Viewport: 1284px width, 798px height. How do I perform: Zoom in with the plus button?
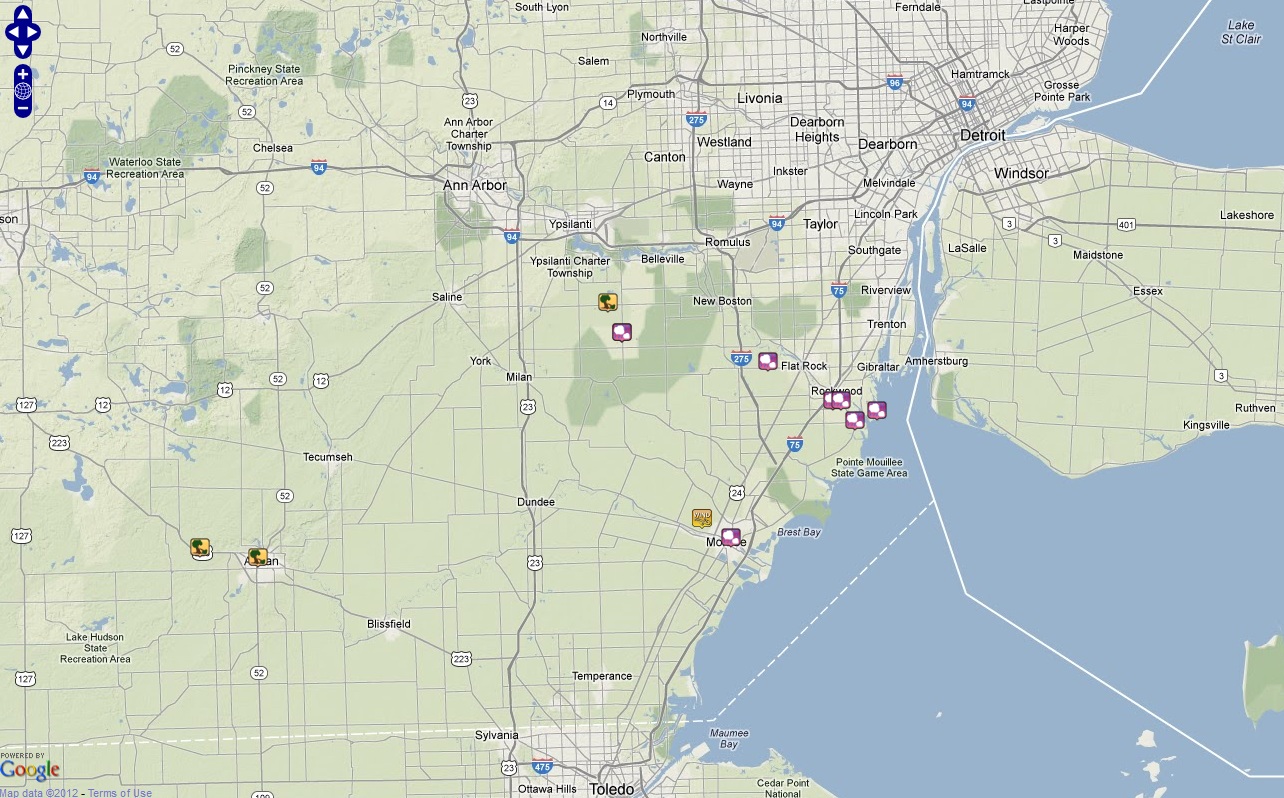point(23,75)
